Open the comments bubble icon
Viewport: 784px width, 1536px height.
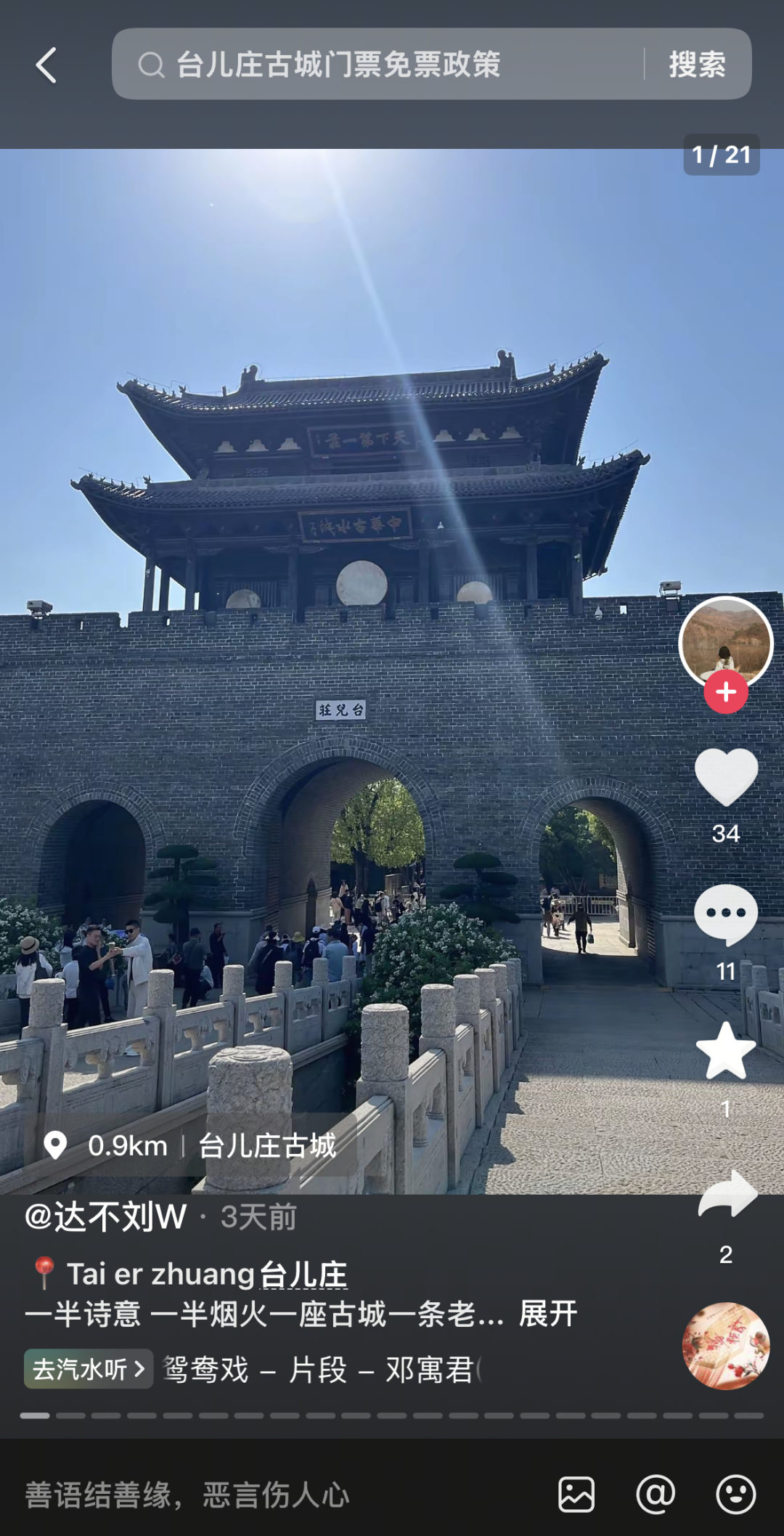(x=725, y=915)
